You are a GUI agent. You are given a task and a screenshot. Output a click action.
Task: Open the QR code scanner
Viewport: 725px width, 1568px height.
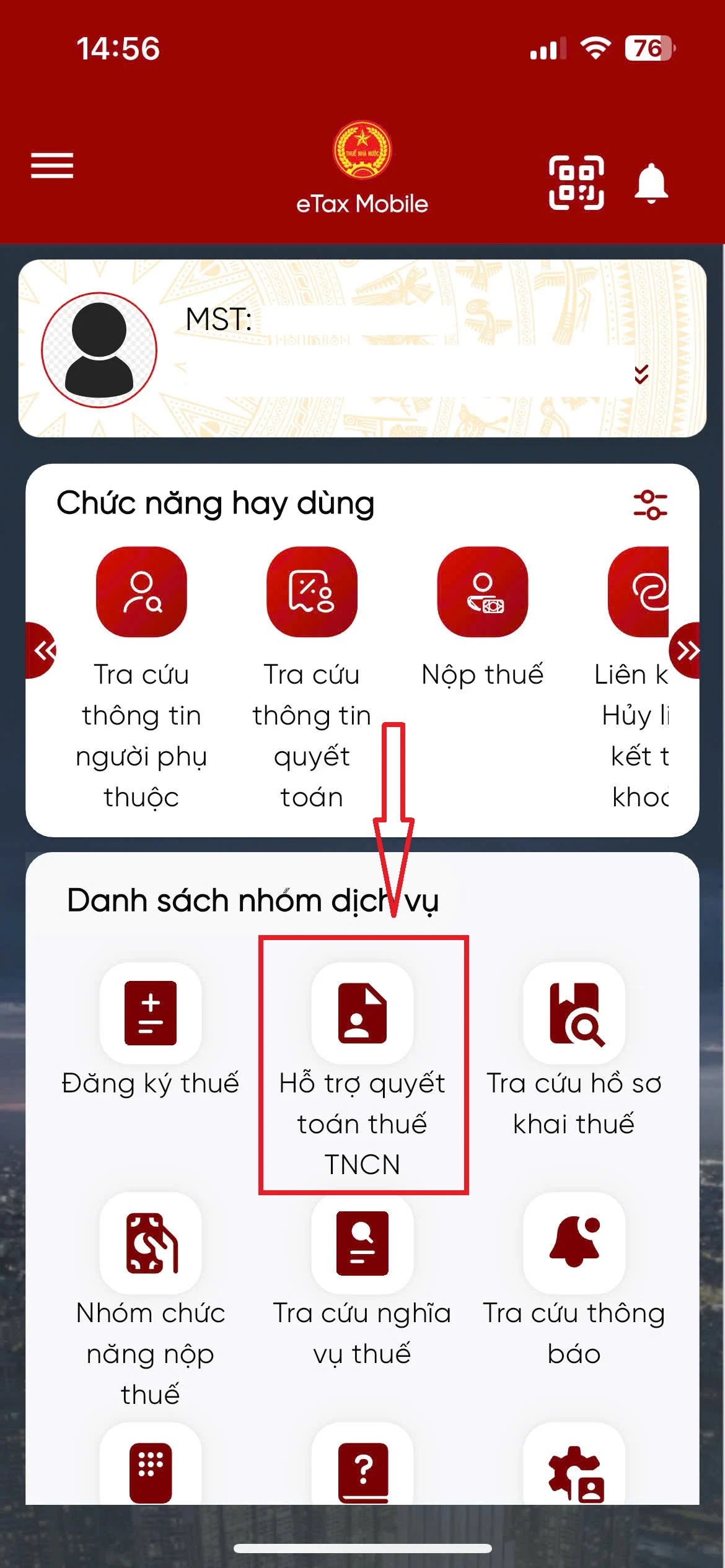tap(576, 183)
